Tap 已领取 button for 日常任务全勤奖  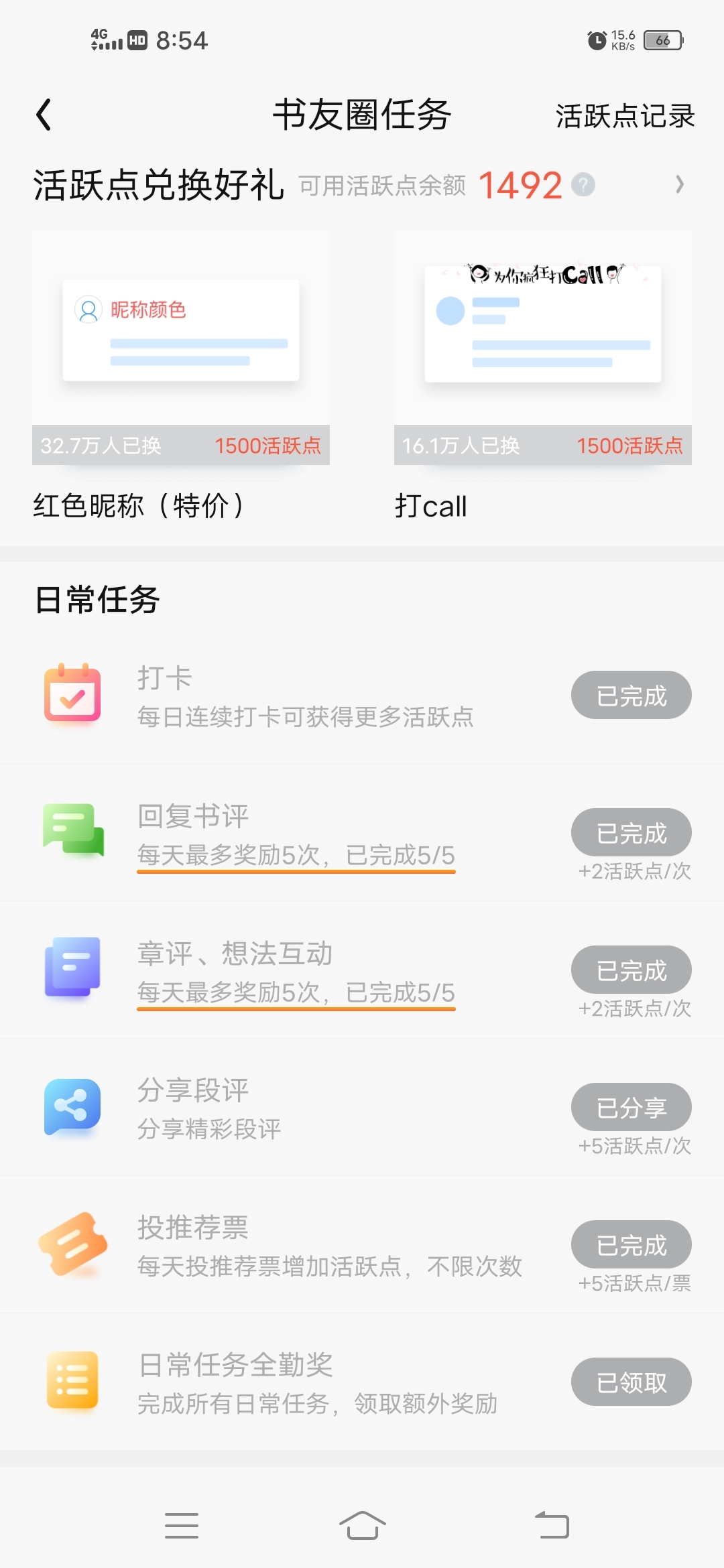[x=631, y=1382]
